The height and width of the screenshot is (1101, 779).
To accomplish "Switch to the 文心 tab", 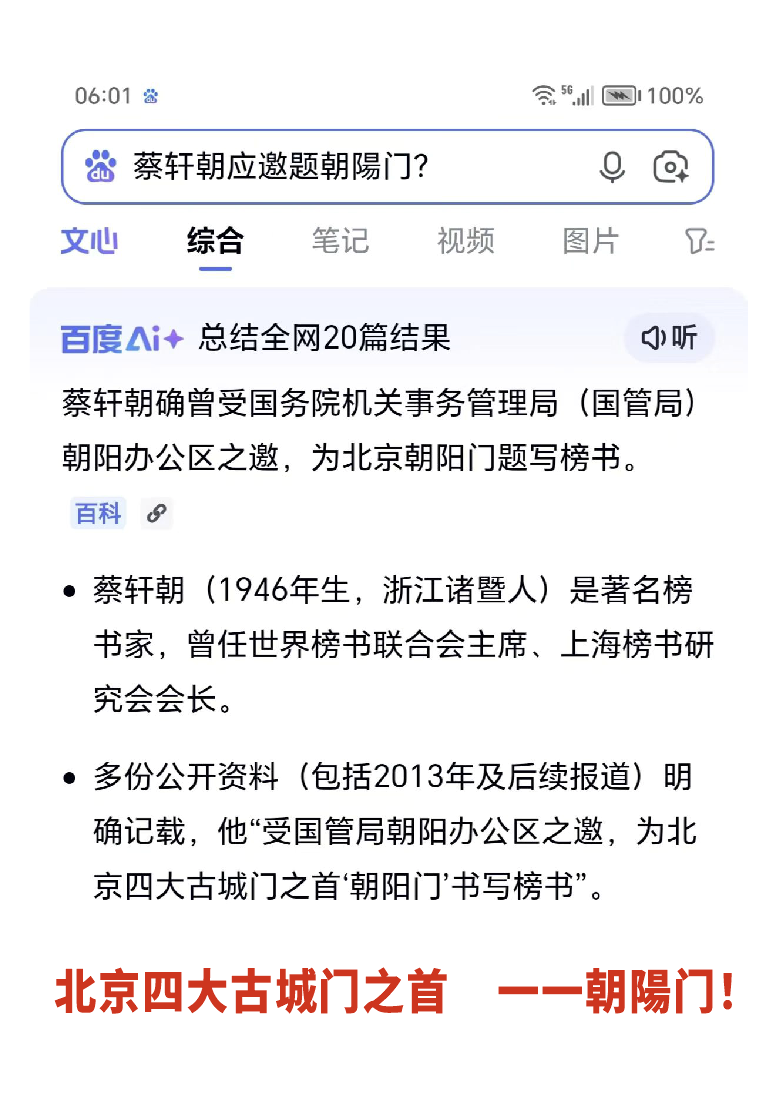I will tap(89, 241).
